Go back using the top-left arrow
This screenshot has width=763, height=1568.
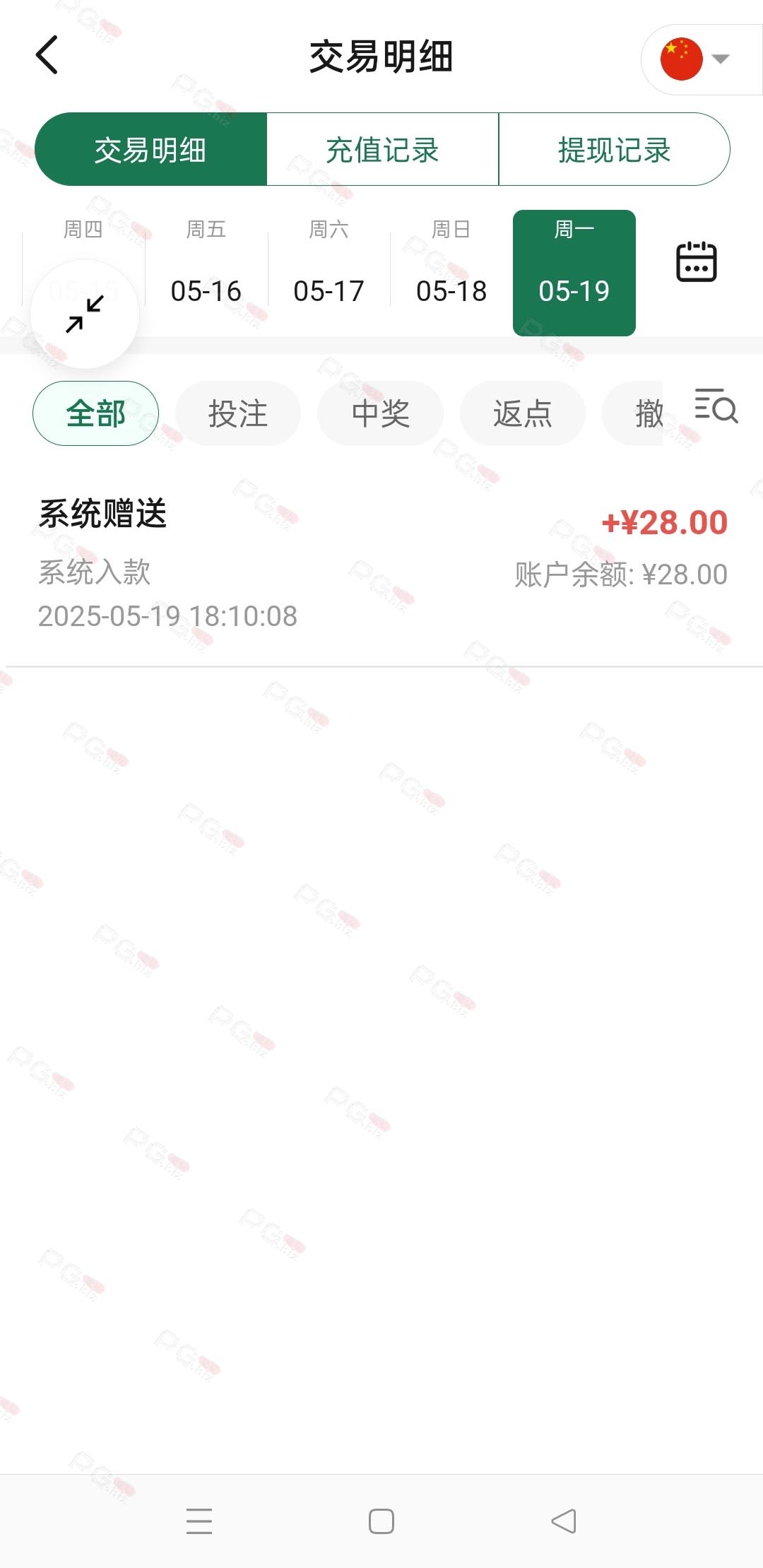[x=47, y=55]
